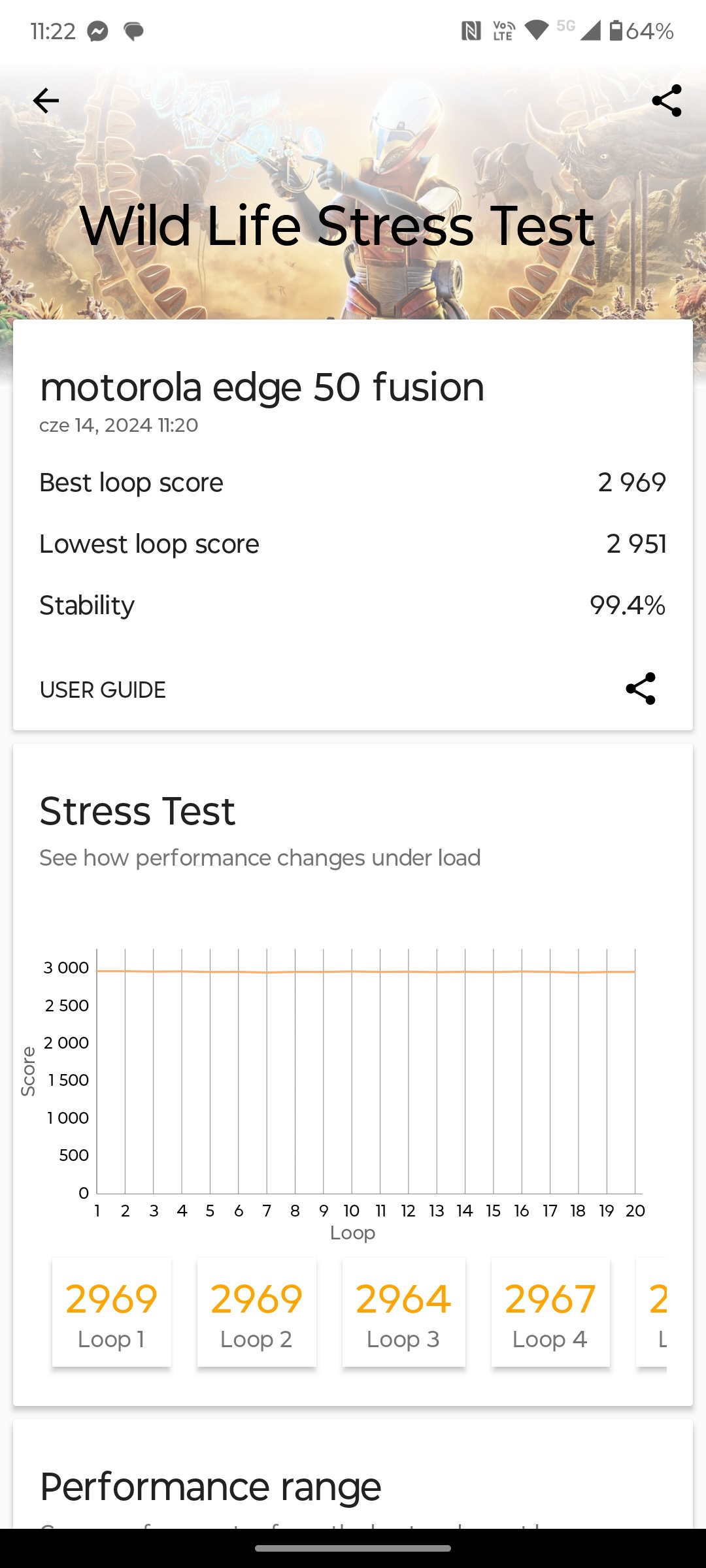This screenshot has height=1568, width=706.
Task: Go back using the top arrow
Action: [46, 101]
